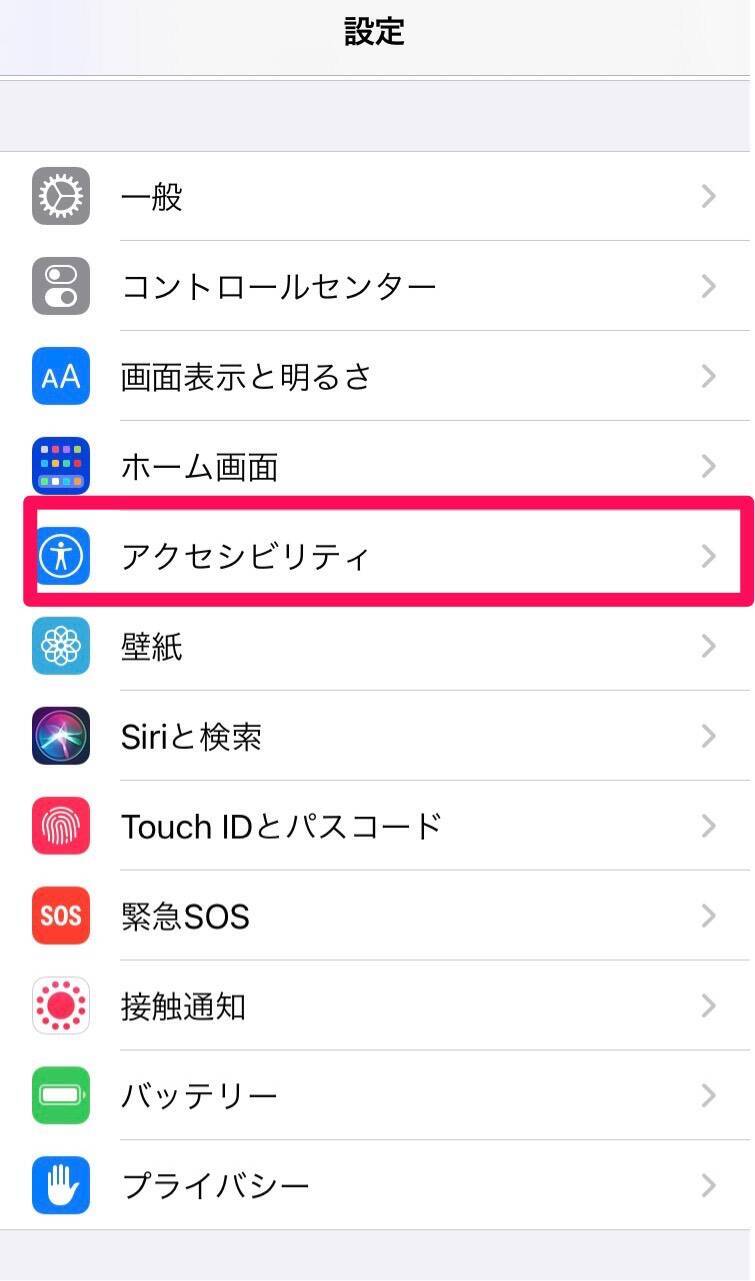
Task: Open ホーム画面 settings
Action: [x=377, y=466]
